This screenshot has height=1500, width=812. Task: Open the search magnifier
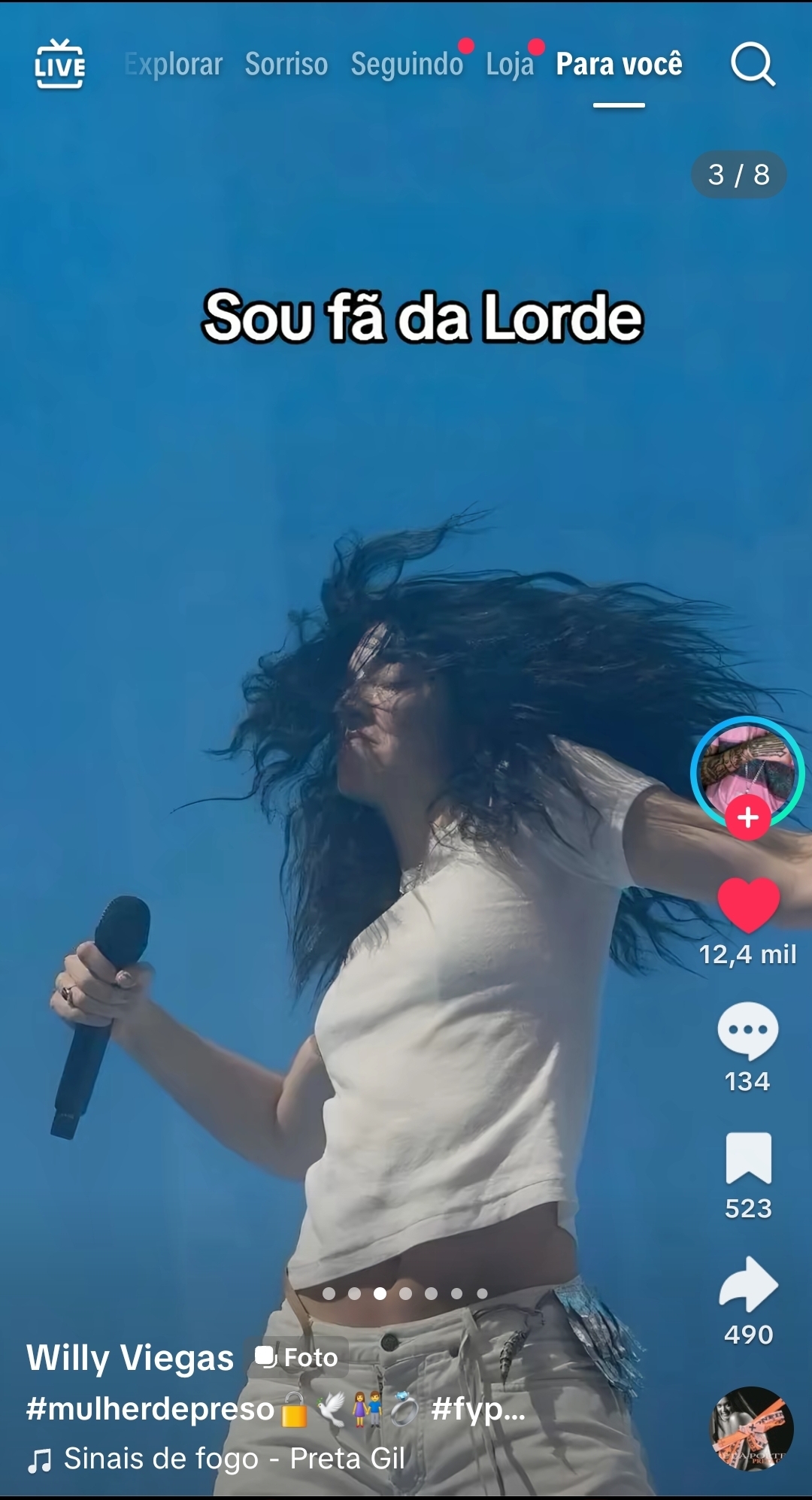click(753, 65)
